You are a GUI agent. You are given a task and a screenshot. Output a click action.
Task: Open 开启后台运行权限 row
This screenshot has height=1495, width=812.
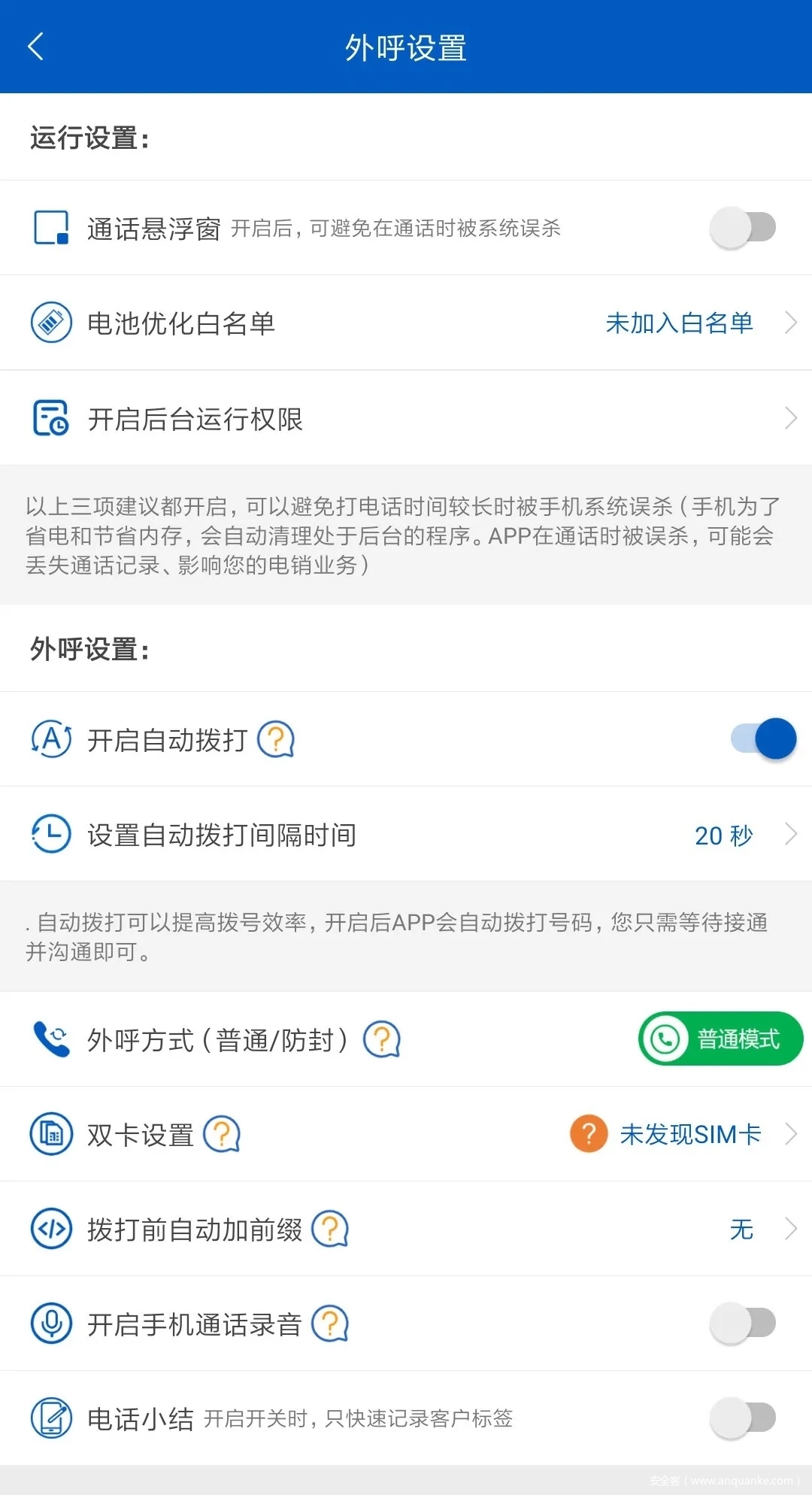coord(406,418)
